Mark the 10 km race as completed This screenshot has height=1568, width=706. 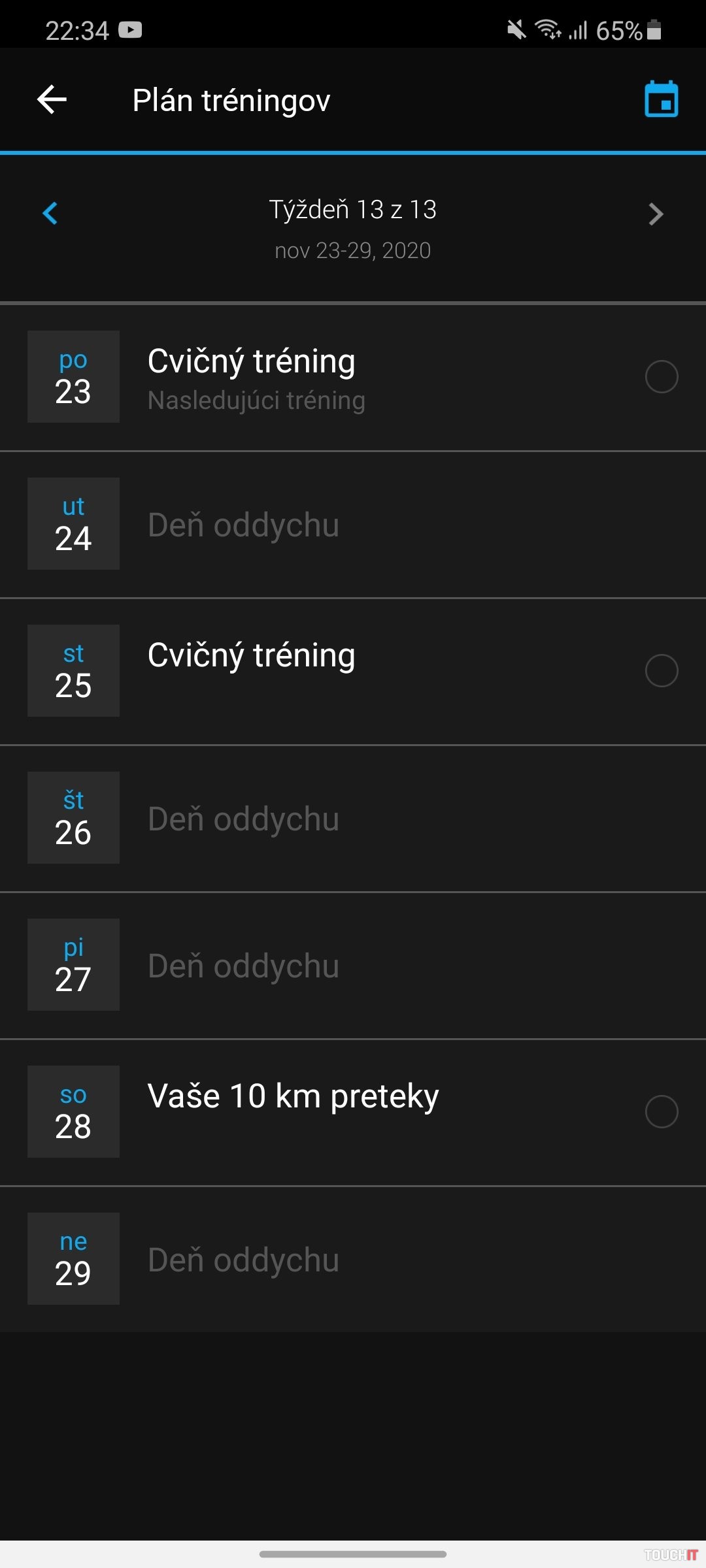point(661,1112)
